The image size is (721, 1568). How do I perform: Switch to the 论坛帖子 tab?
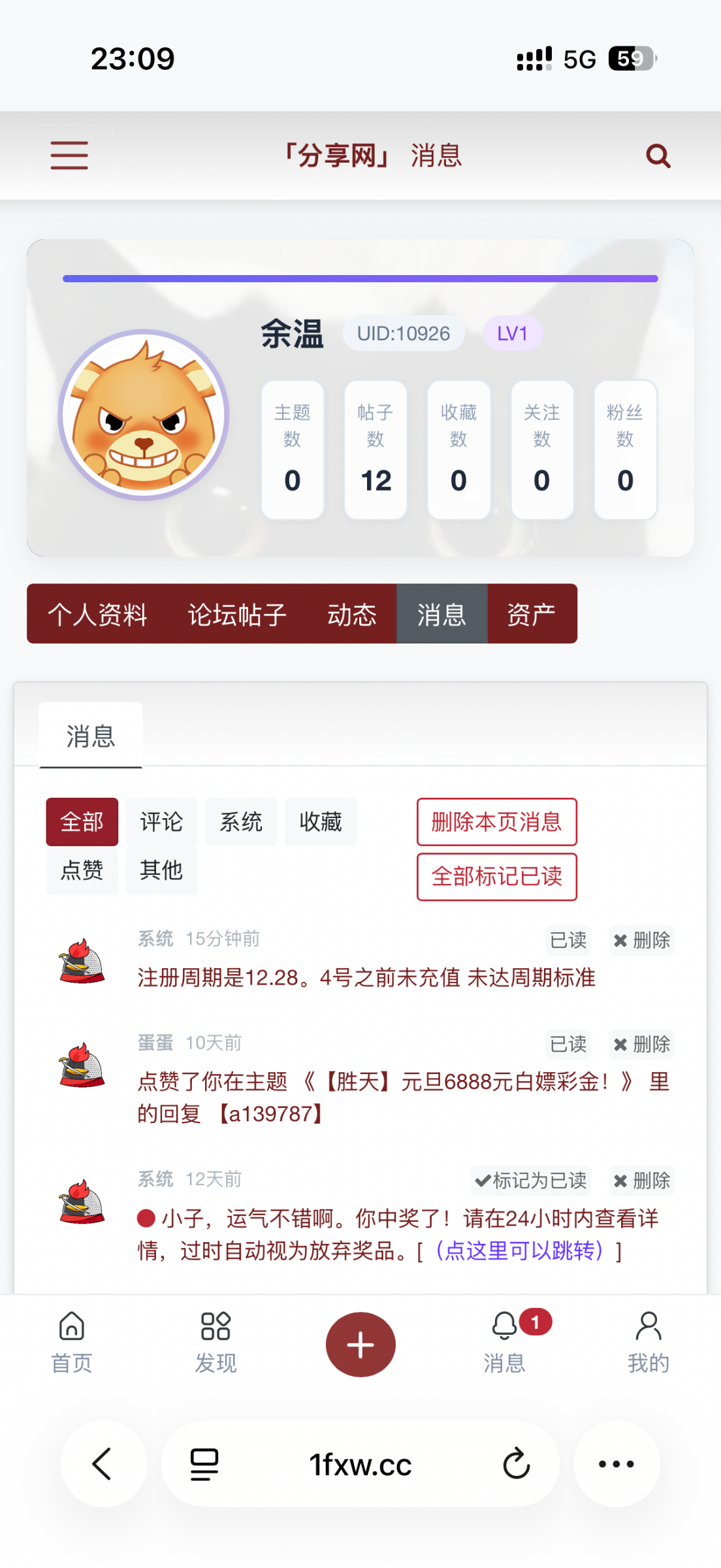pyautogui.click(x=237, y=614)
